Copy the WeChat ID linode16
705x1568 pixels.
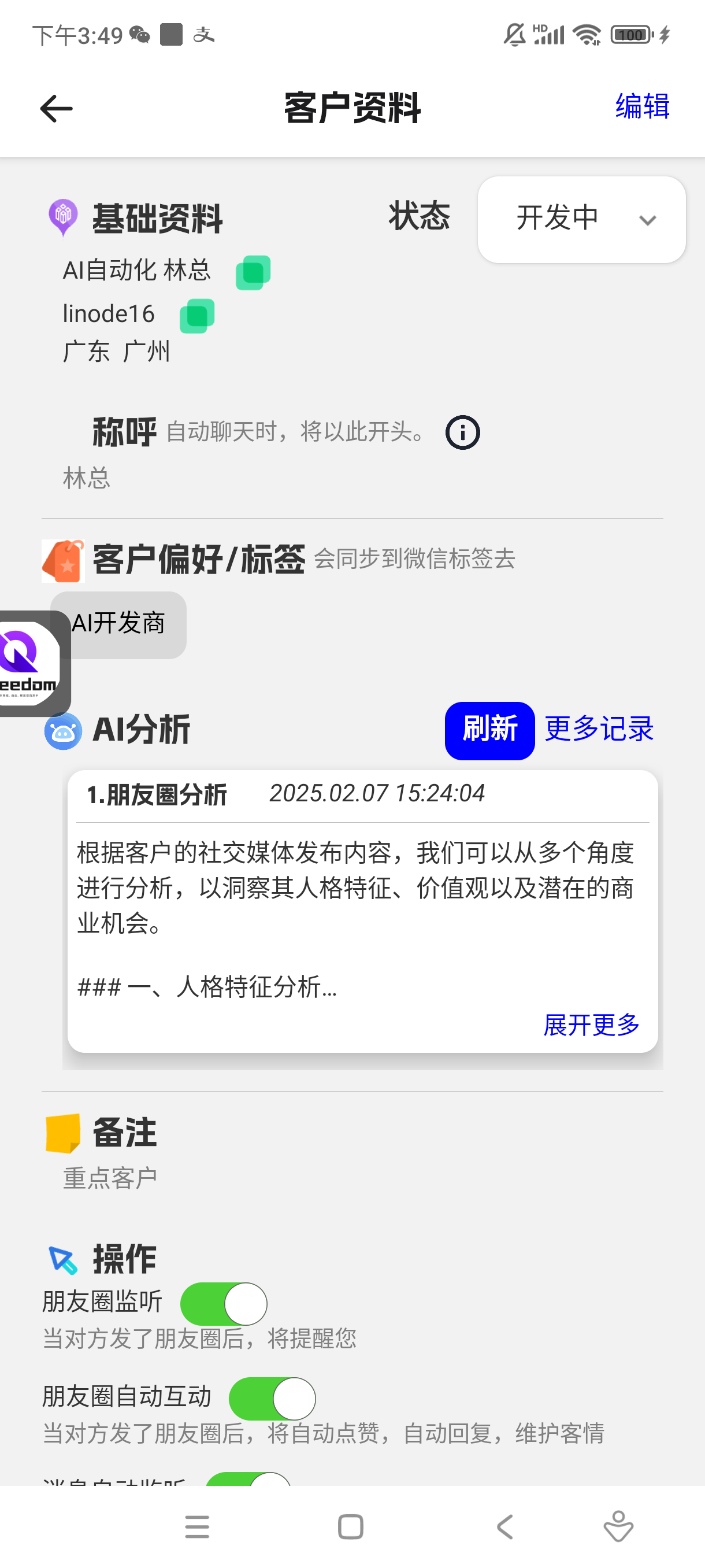[x=197, y=316]
